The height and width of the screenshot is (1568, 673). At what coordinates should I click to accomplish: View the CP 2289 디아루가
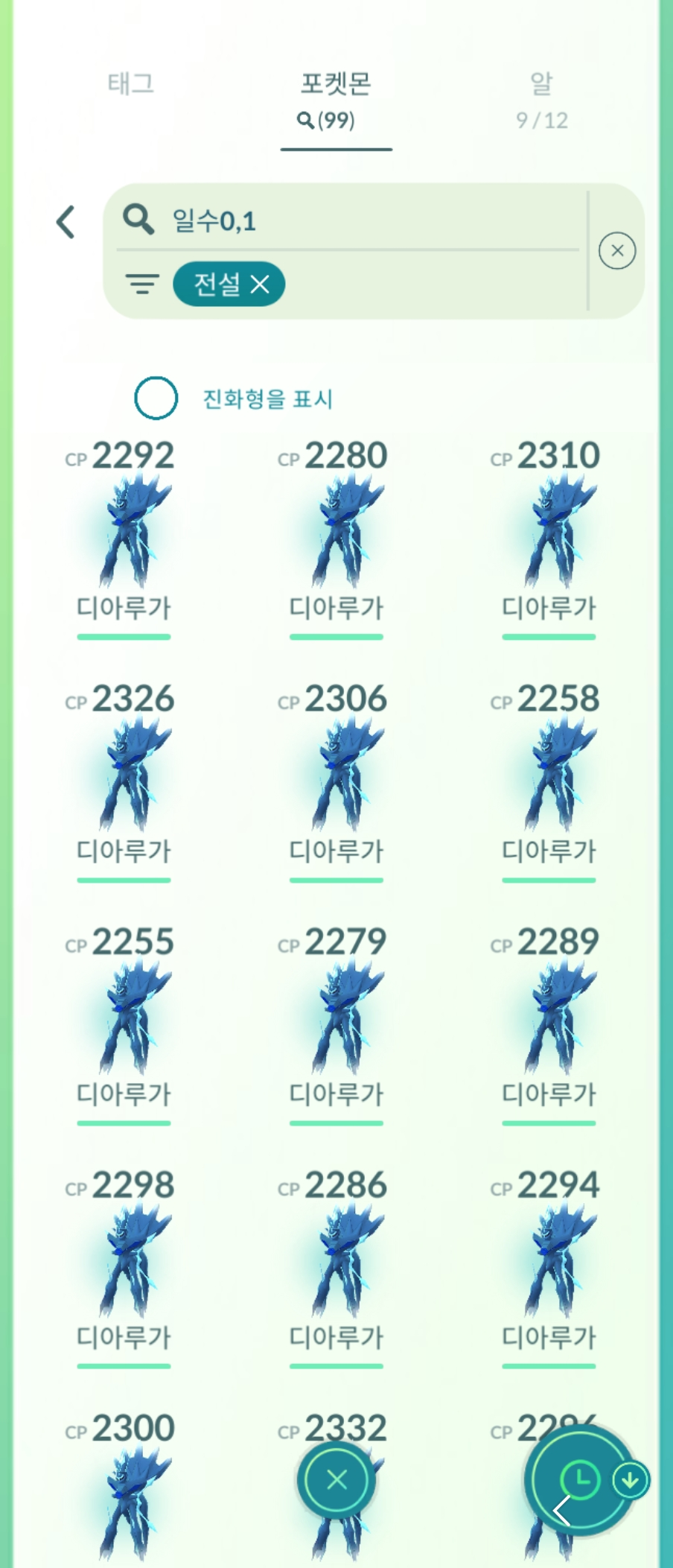point(549,1021)
